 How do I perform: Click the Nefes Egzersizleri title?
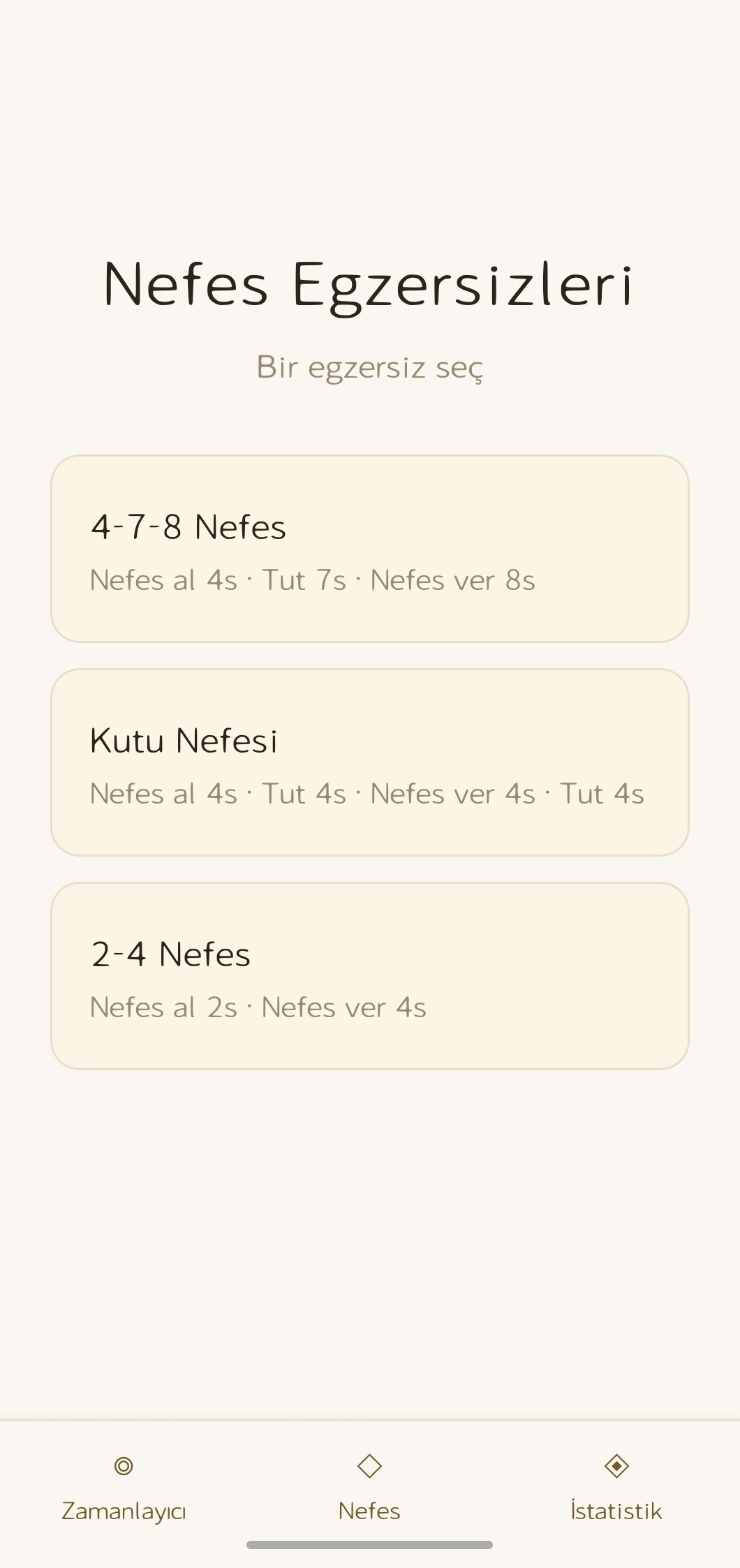369,284
